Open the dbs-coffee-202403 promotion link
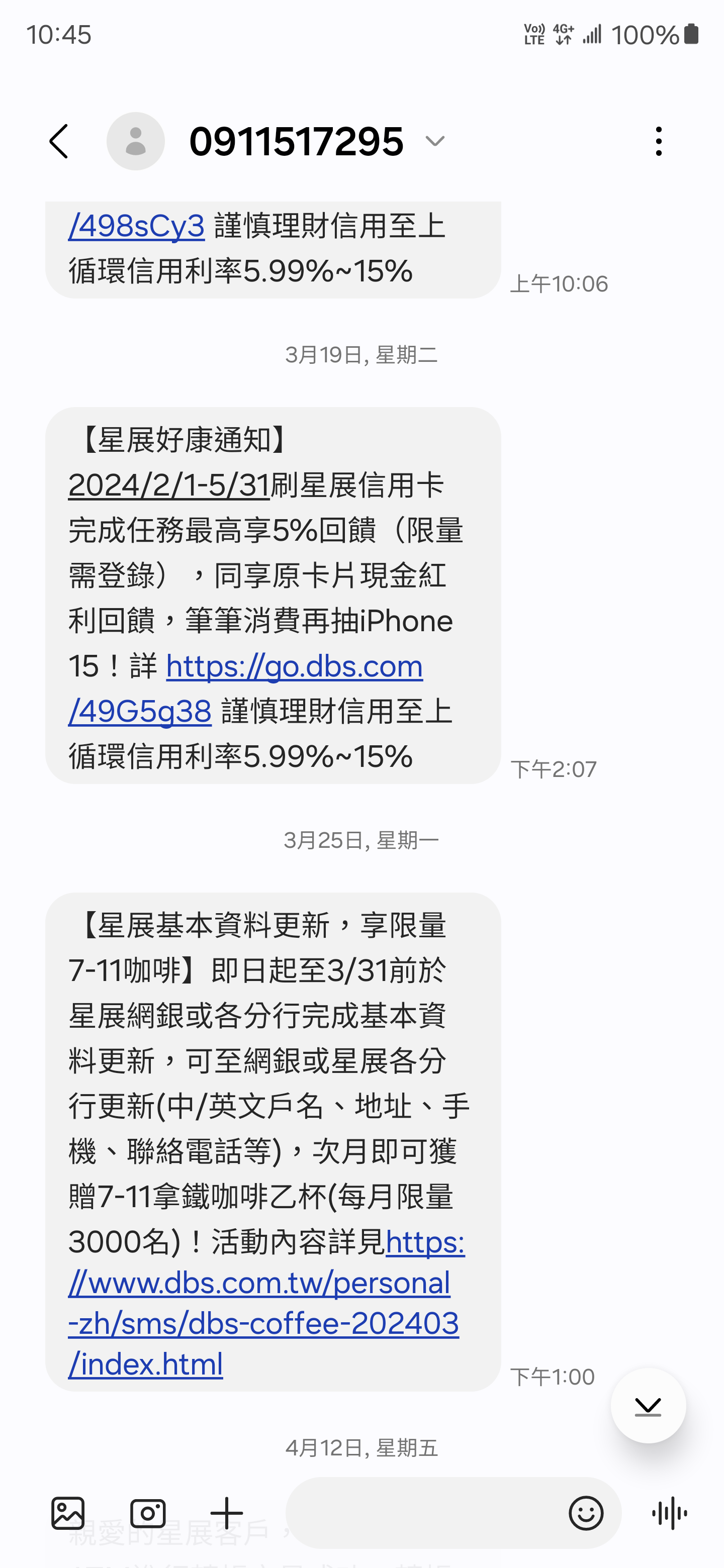 pos(266,1303)
